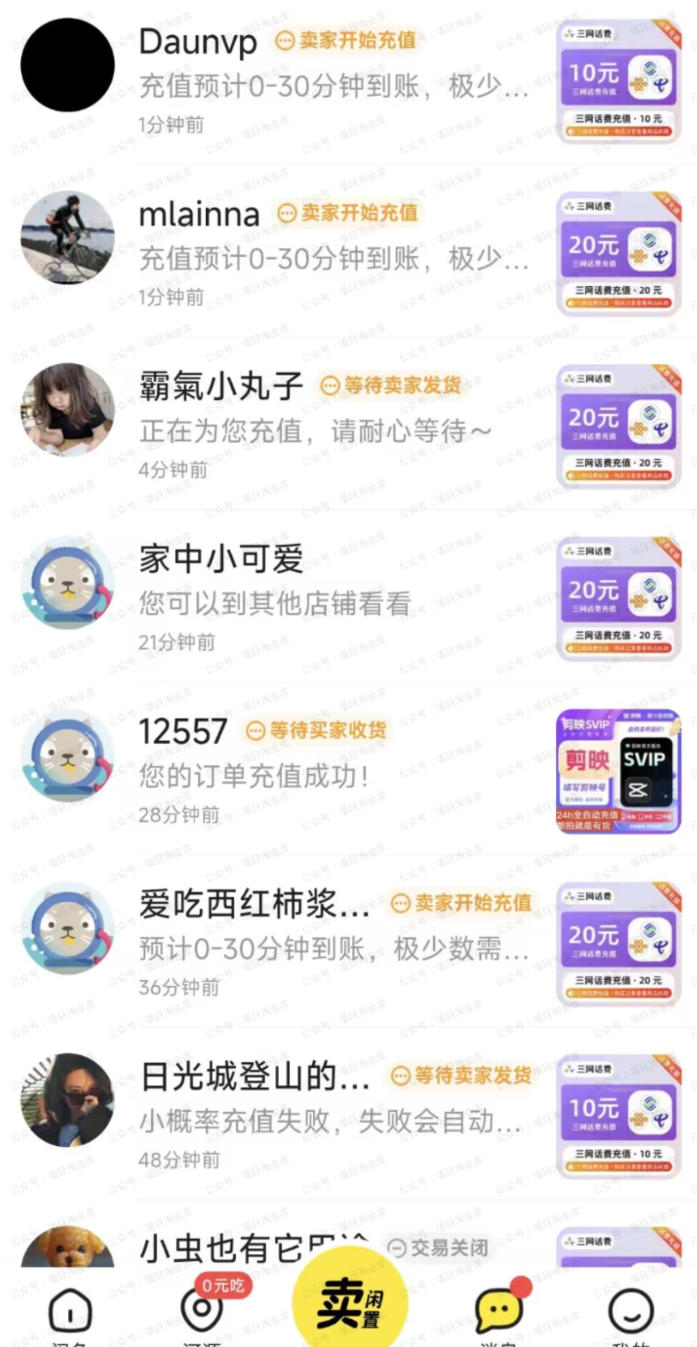
Task: Switch to the tab with 0元吃 badge
Action: click(203, 1308)
